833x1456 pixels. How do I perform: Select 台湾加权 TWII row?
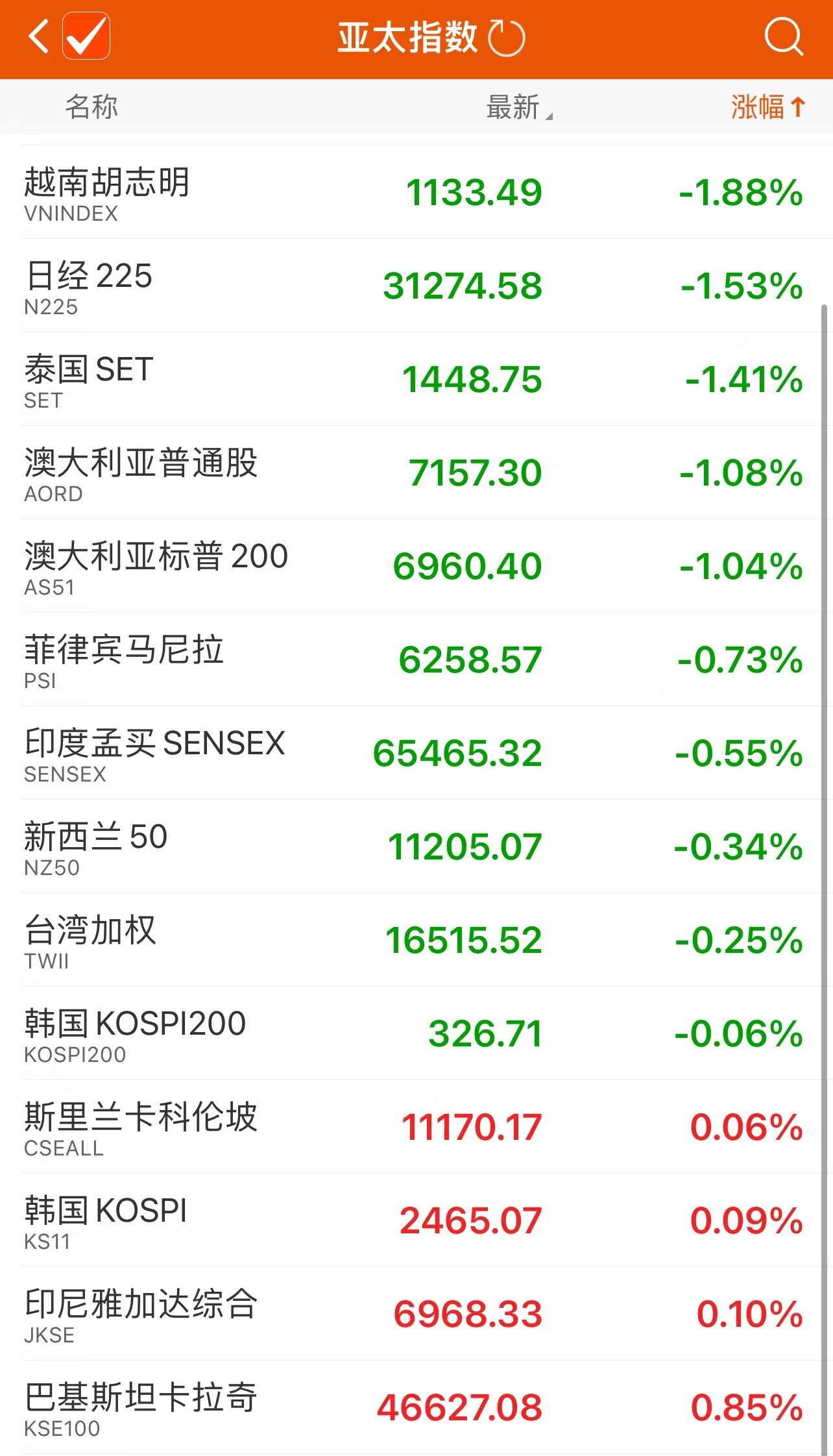[x=415, y=941]
